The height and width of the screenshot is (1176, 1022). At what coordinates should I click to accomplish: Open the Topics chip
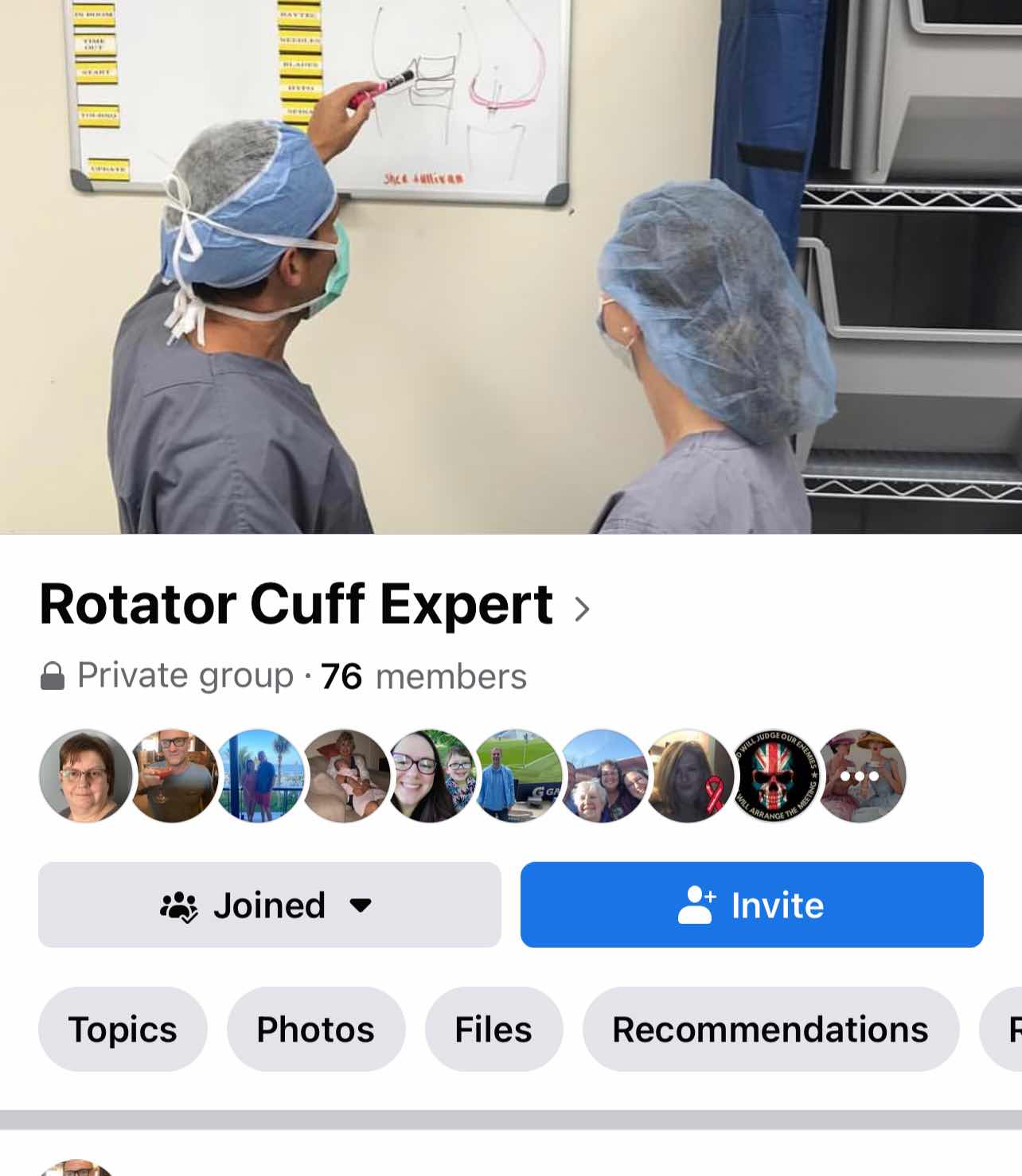(x=123, y=1029)
